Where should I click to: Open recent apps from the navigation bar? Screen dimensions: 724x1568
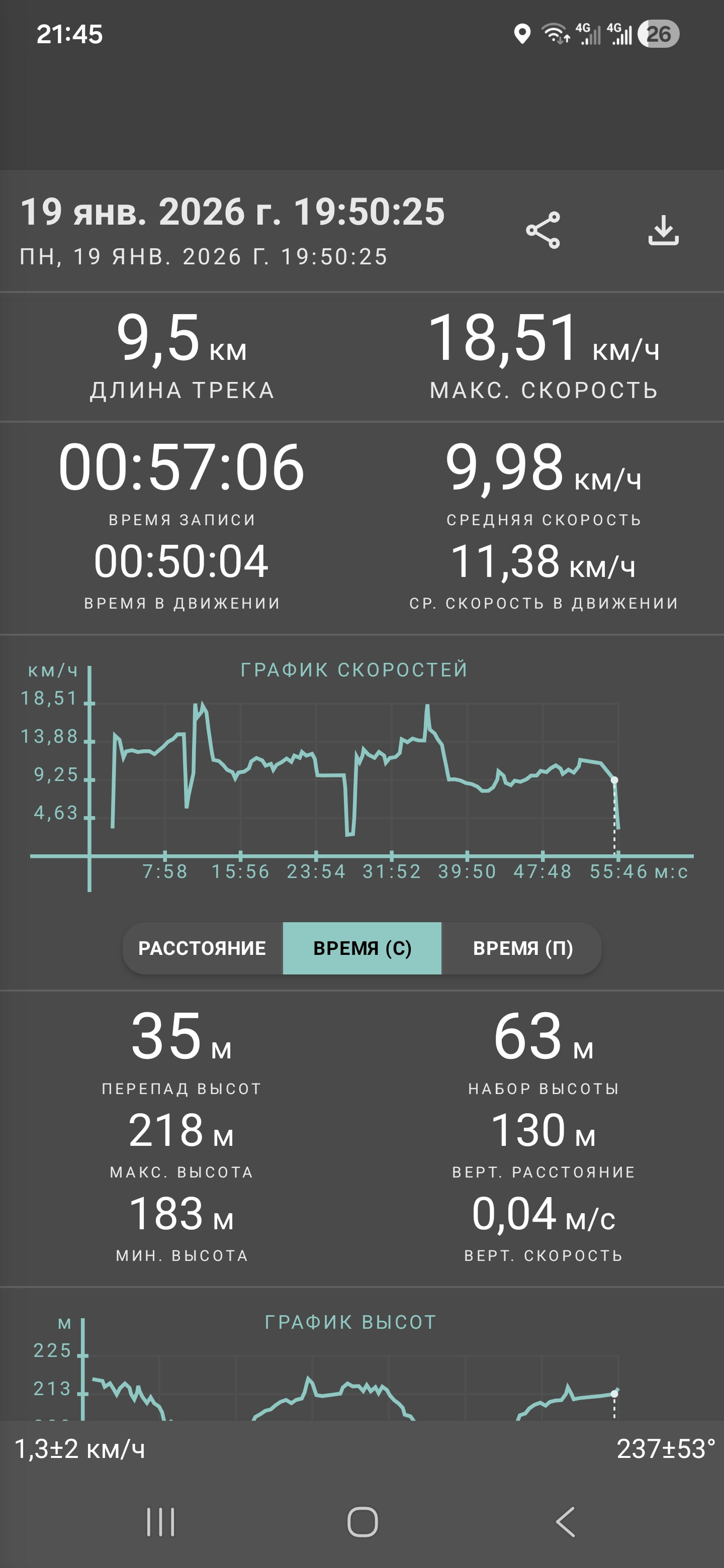tap(161, 1522)
